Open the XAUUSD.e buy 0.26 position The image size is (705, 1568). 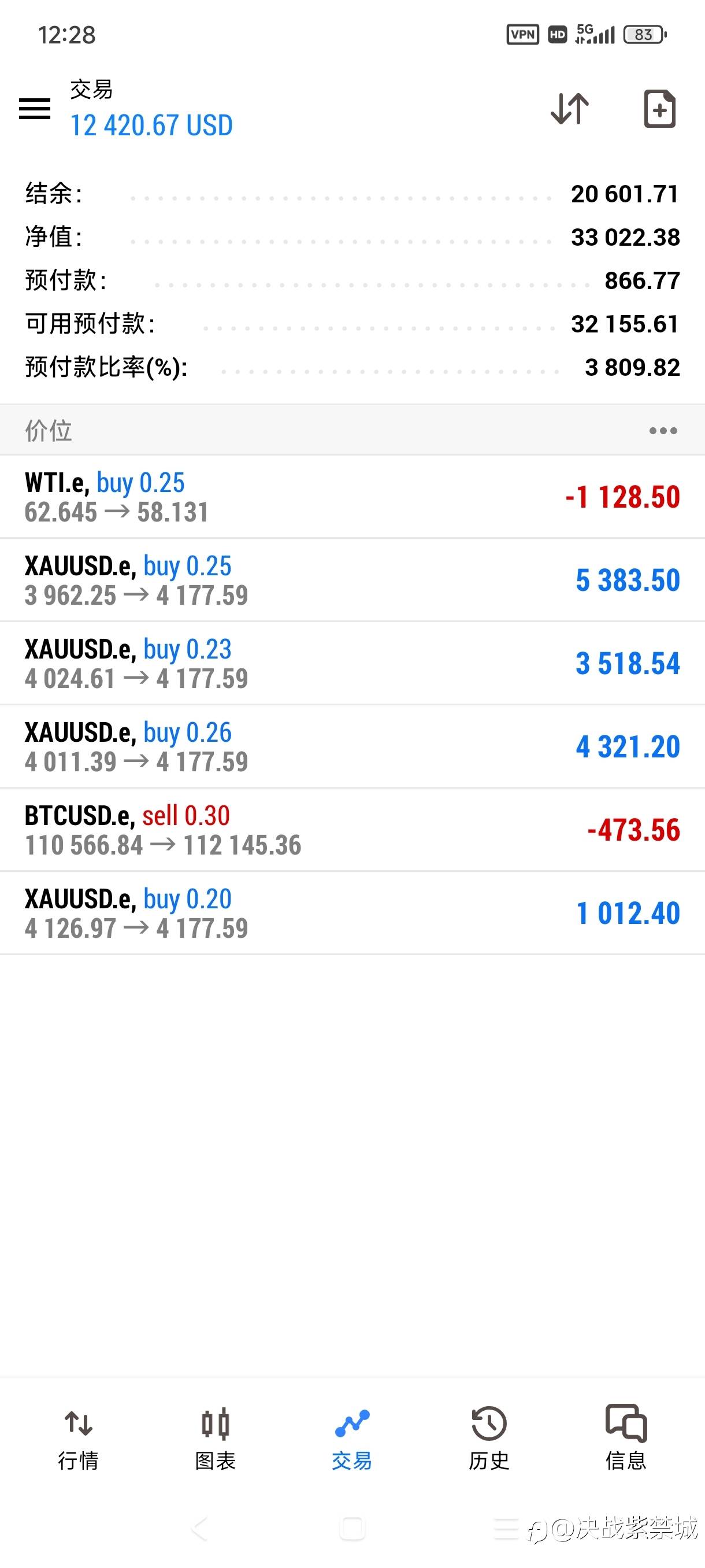click(352, 747)
